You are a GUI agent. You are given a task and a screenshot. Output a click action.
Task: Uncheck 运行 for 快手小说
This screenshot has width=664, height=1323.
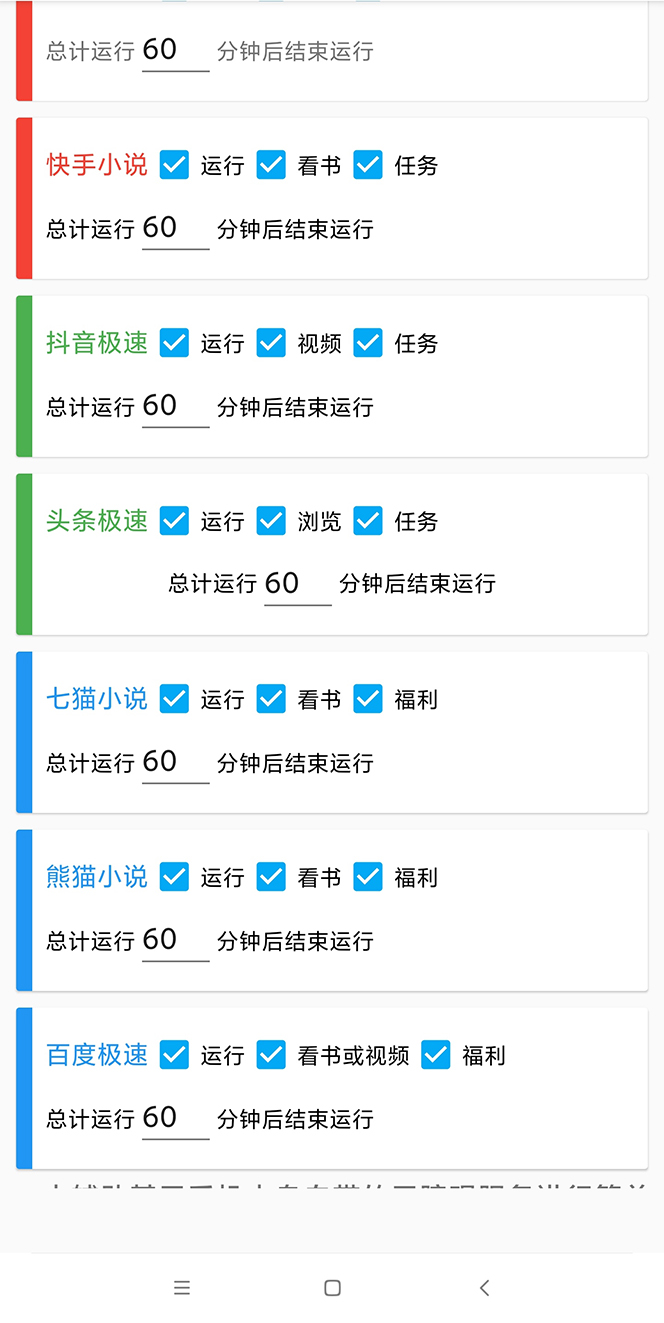point(174,165)
